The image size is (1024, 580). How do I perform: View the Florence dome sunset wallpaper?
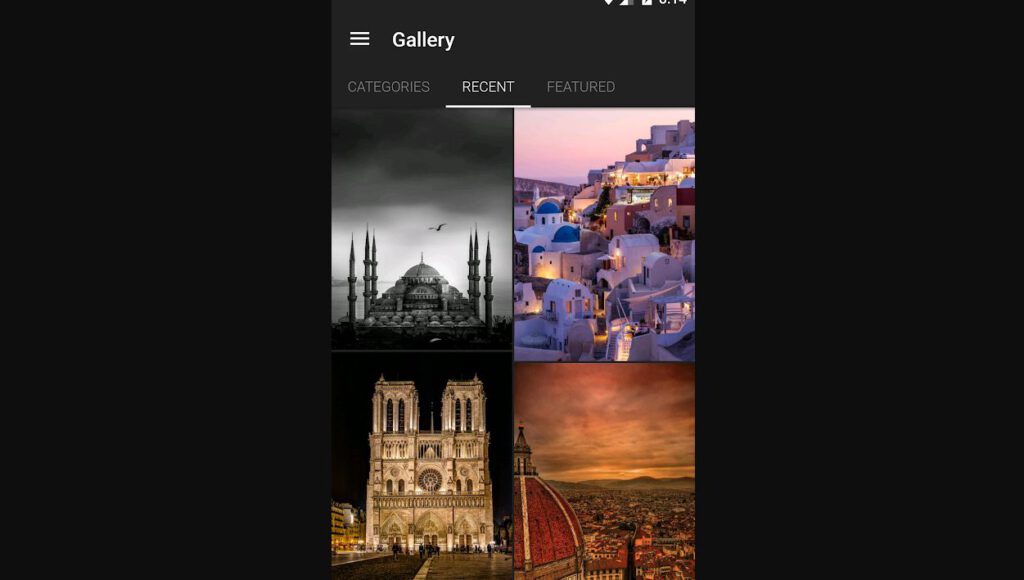(604, 470)
